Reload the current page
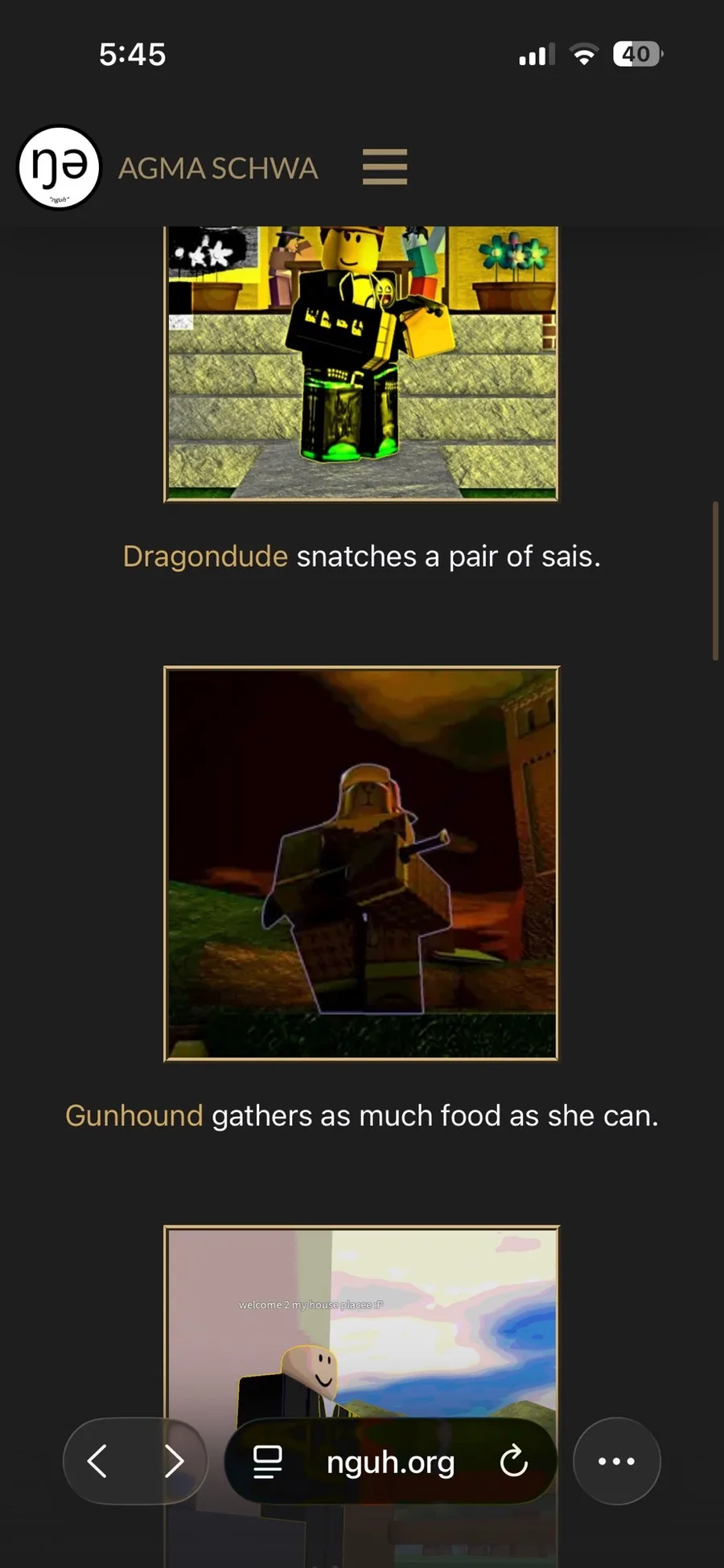The height and width of the screenshot is (1568, 724). [513, 1461]
